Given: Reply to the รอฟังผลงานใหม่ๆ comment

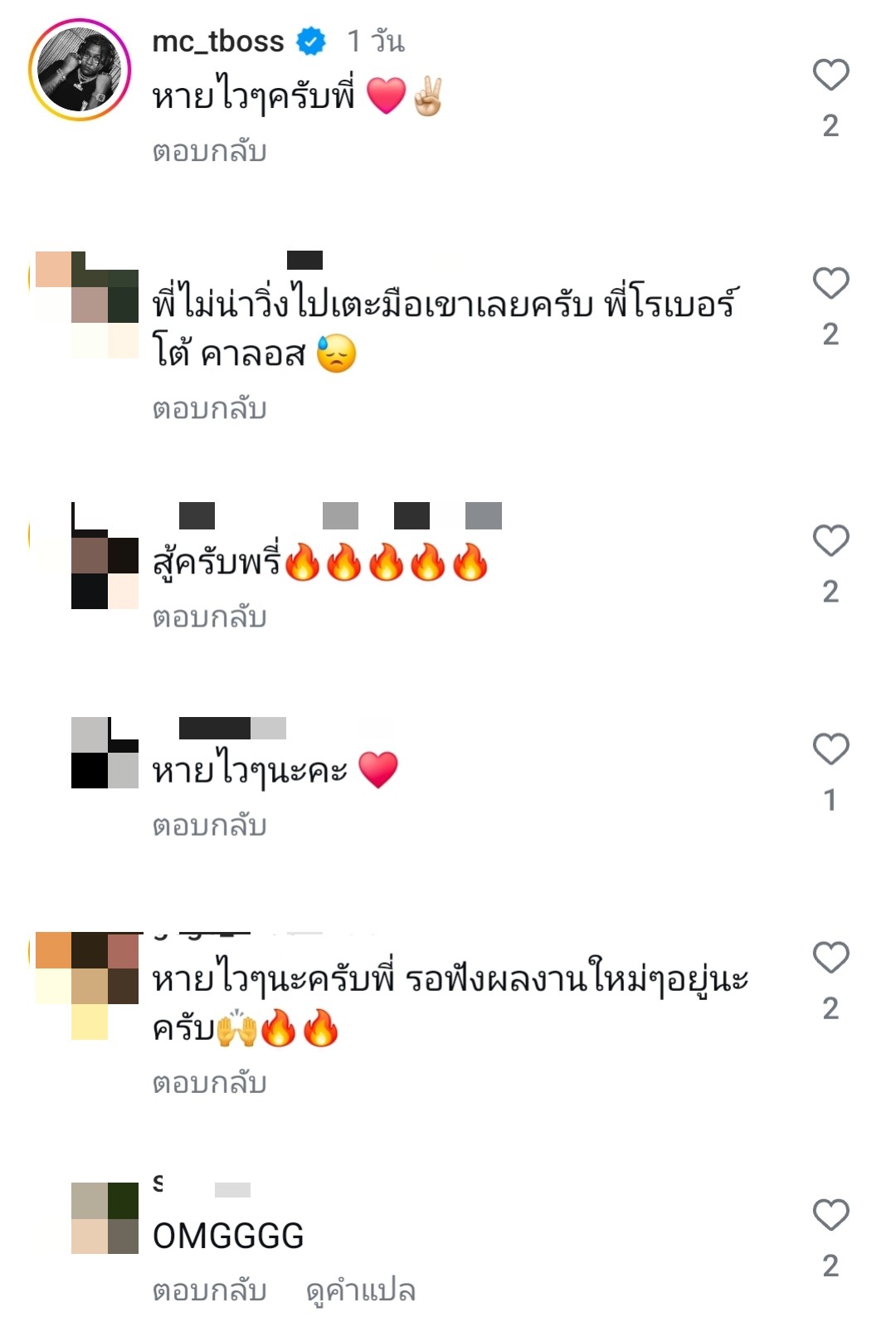Looking at the screenshot, I should click(x=209, y=1083).
